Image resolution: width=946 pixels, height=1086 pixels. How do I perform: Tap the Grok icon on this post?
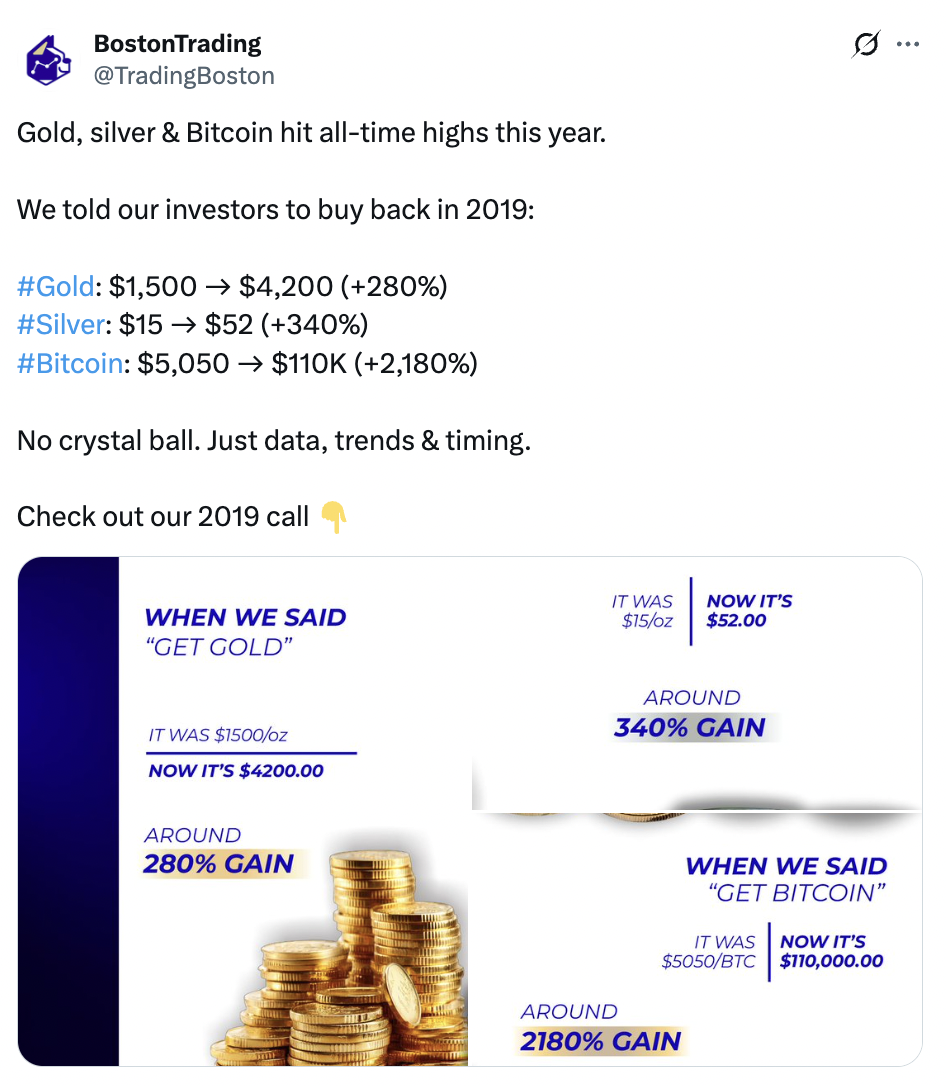(866, 45)
